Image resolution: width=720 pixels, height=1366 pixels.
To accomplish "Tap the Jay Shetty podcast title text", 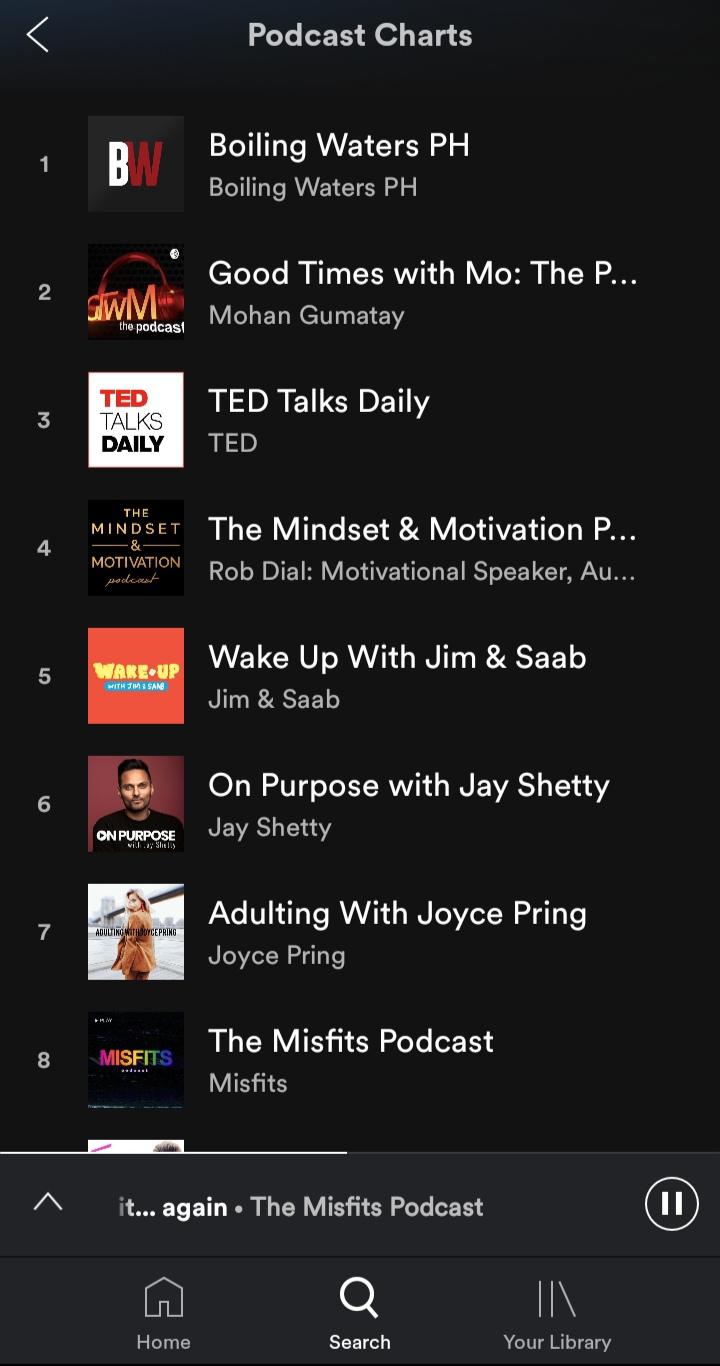I will (408, 785).
